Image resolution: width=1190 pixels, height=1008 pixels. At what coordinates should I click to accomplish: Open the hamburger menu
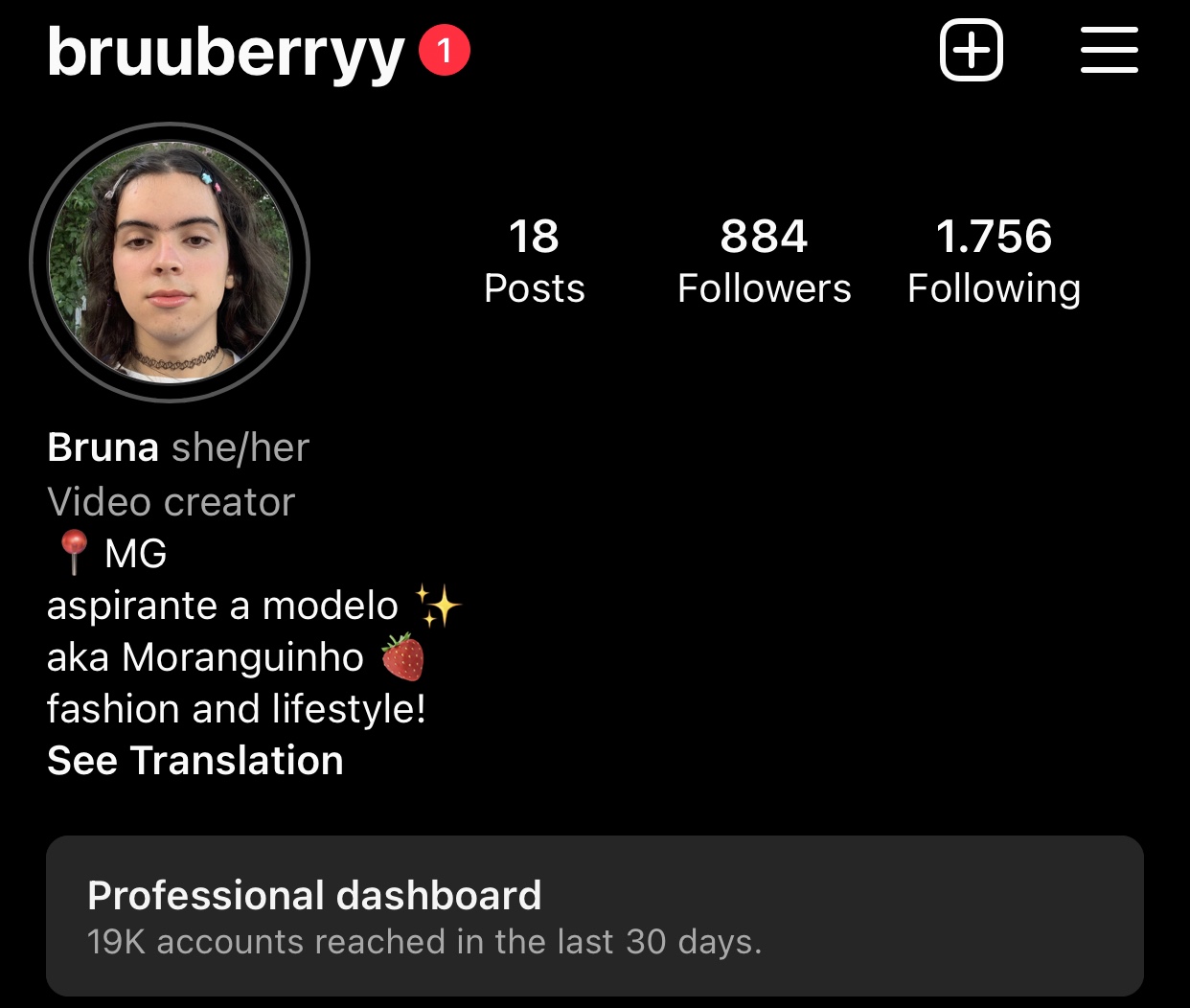1109,50
